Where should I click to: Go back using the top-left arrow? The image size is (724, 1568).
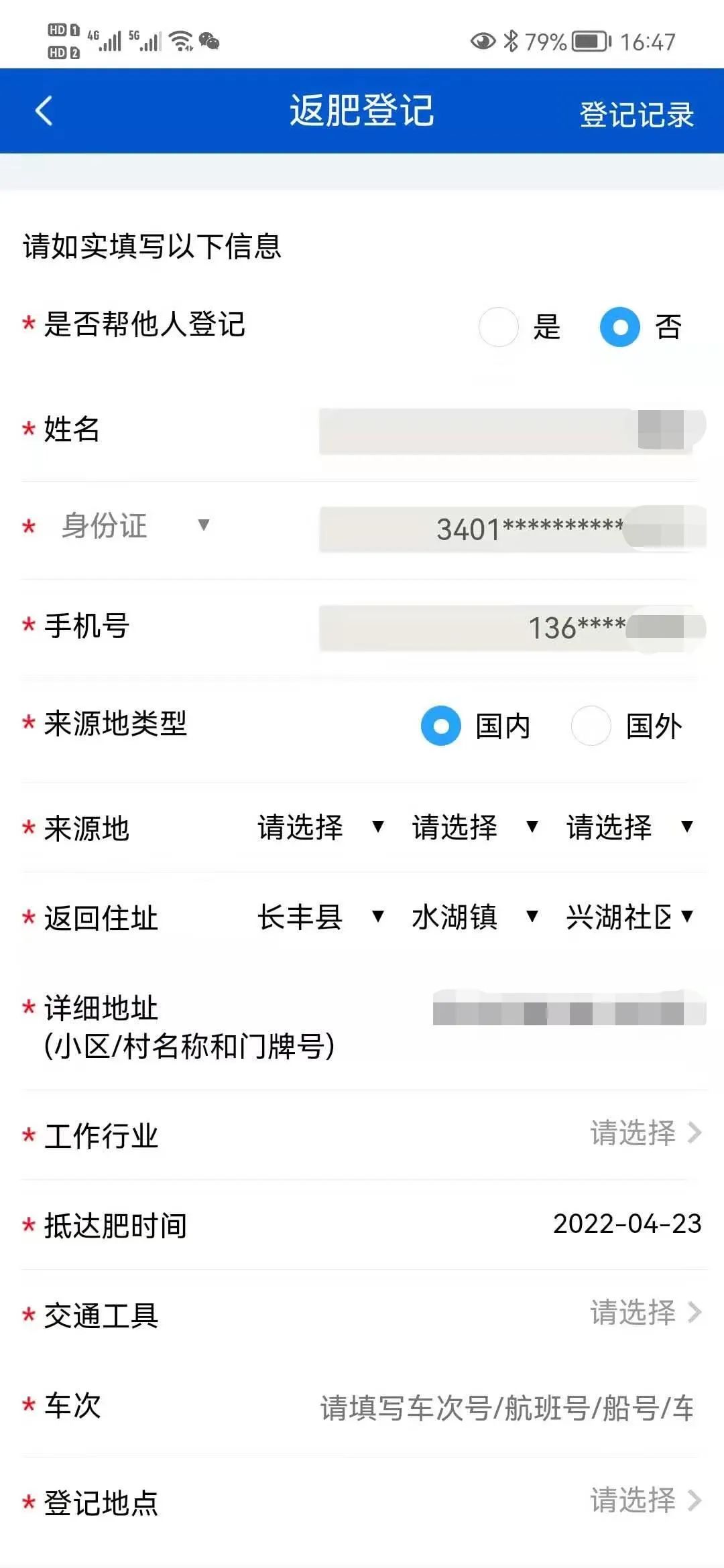tap(44, 111)
